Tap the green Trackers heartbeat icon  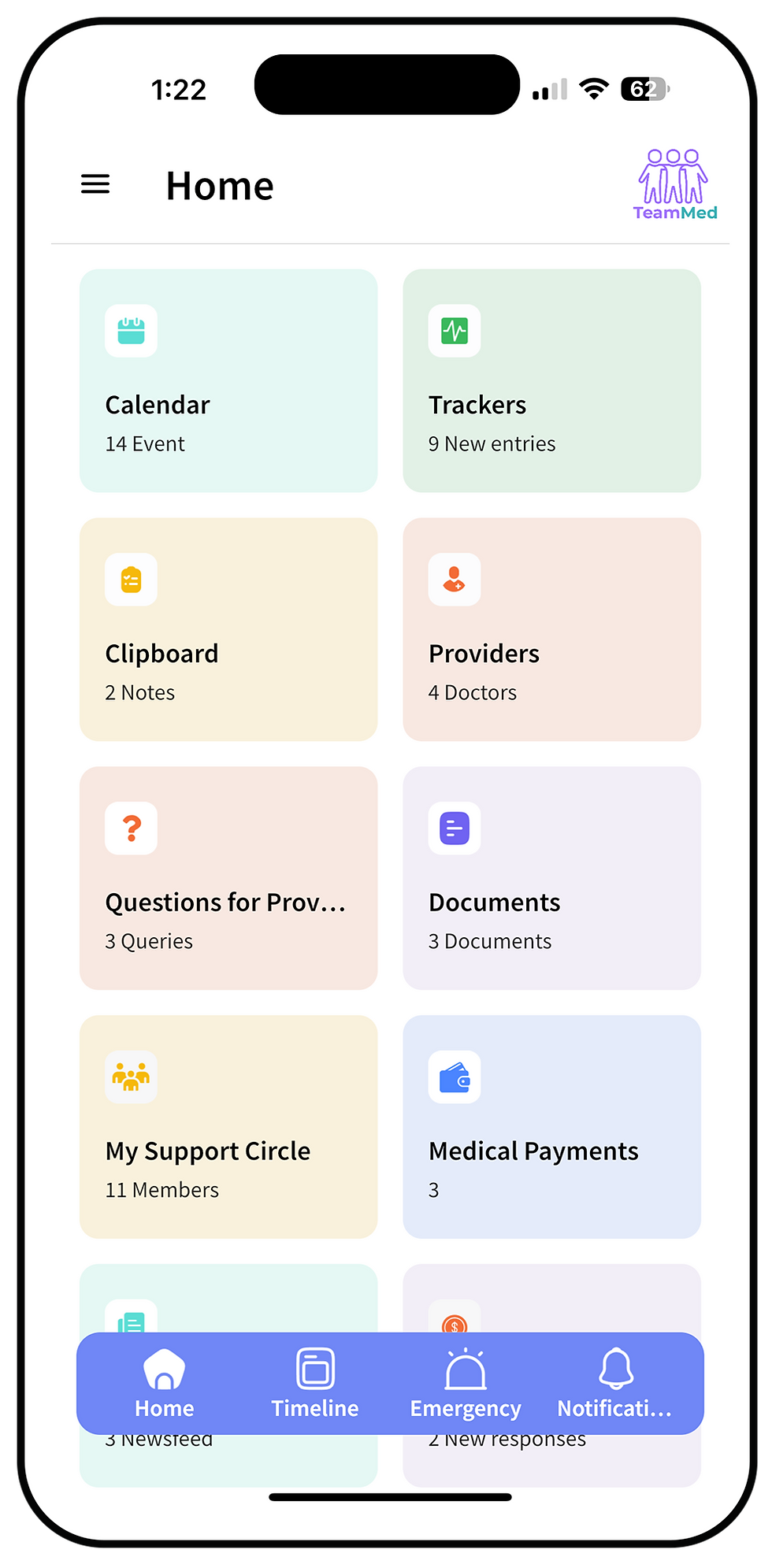coord(455,331)
